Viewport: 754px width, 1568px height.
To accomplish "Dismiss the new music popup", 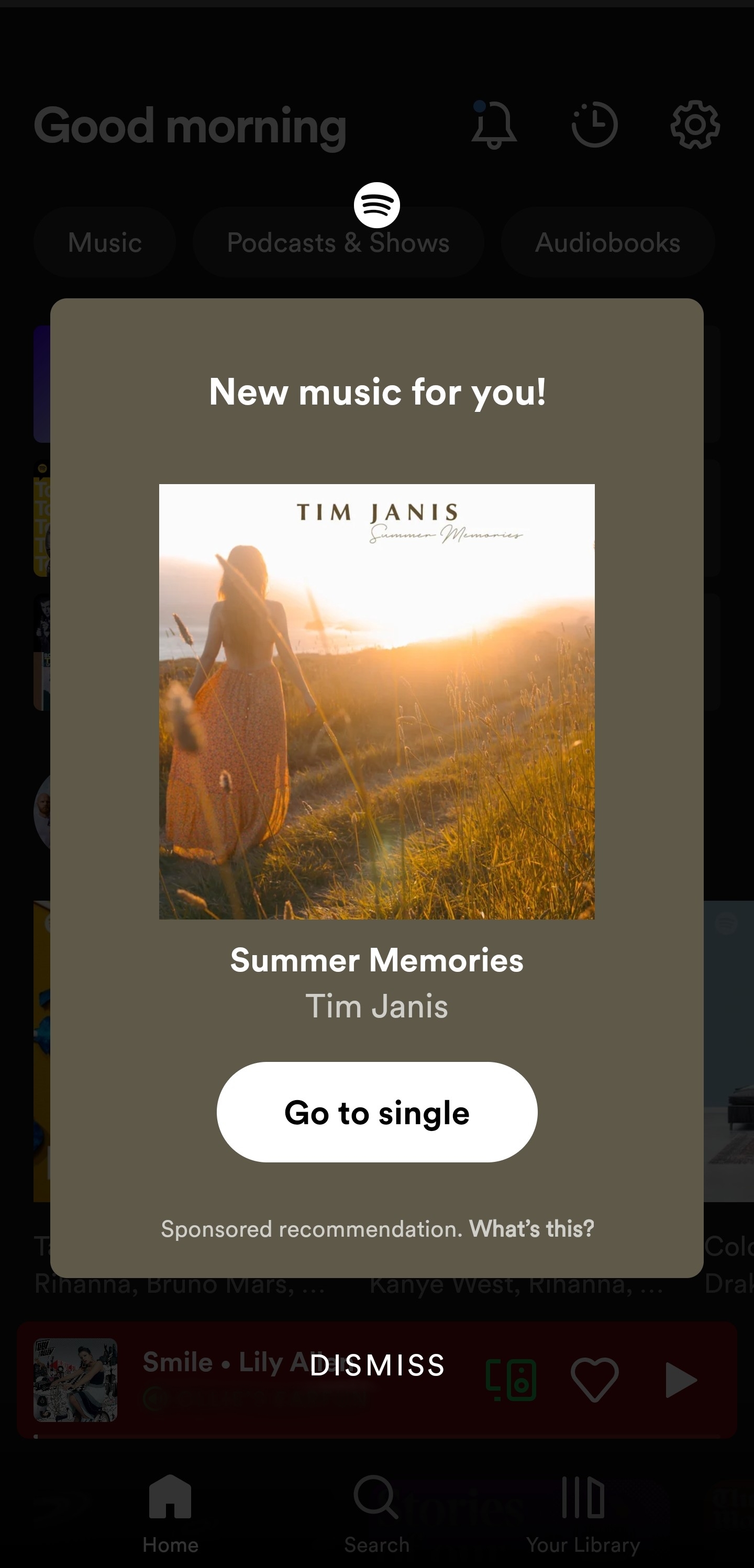I will (x=377, y=1365).
